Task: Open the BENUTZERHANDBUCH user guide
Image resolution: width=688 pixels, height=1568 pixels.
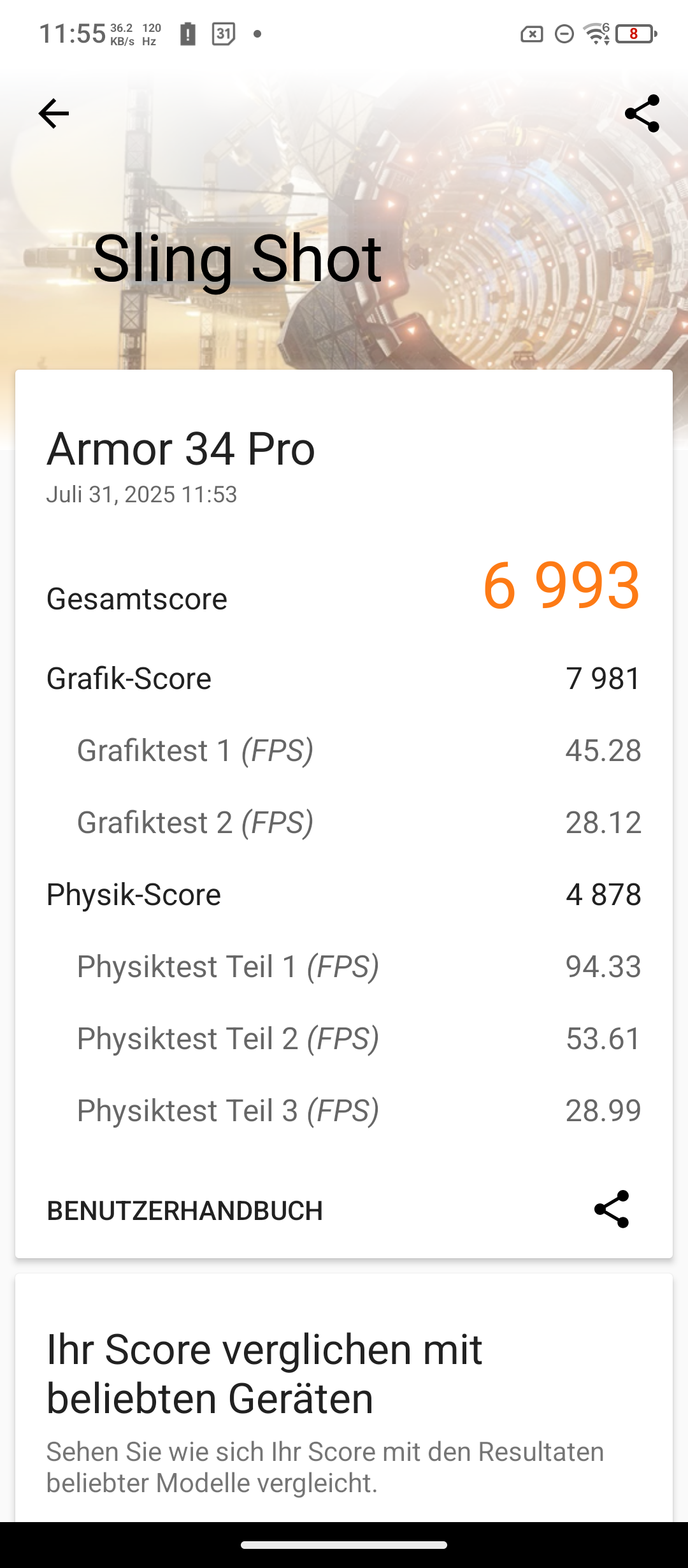Action: (185, 1210)
